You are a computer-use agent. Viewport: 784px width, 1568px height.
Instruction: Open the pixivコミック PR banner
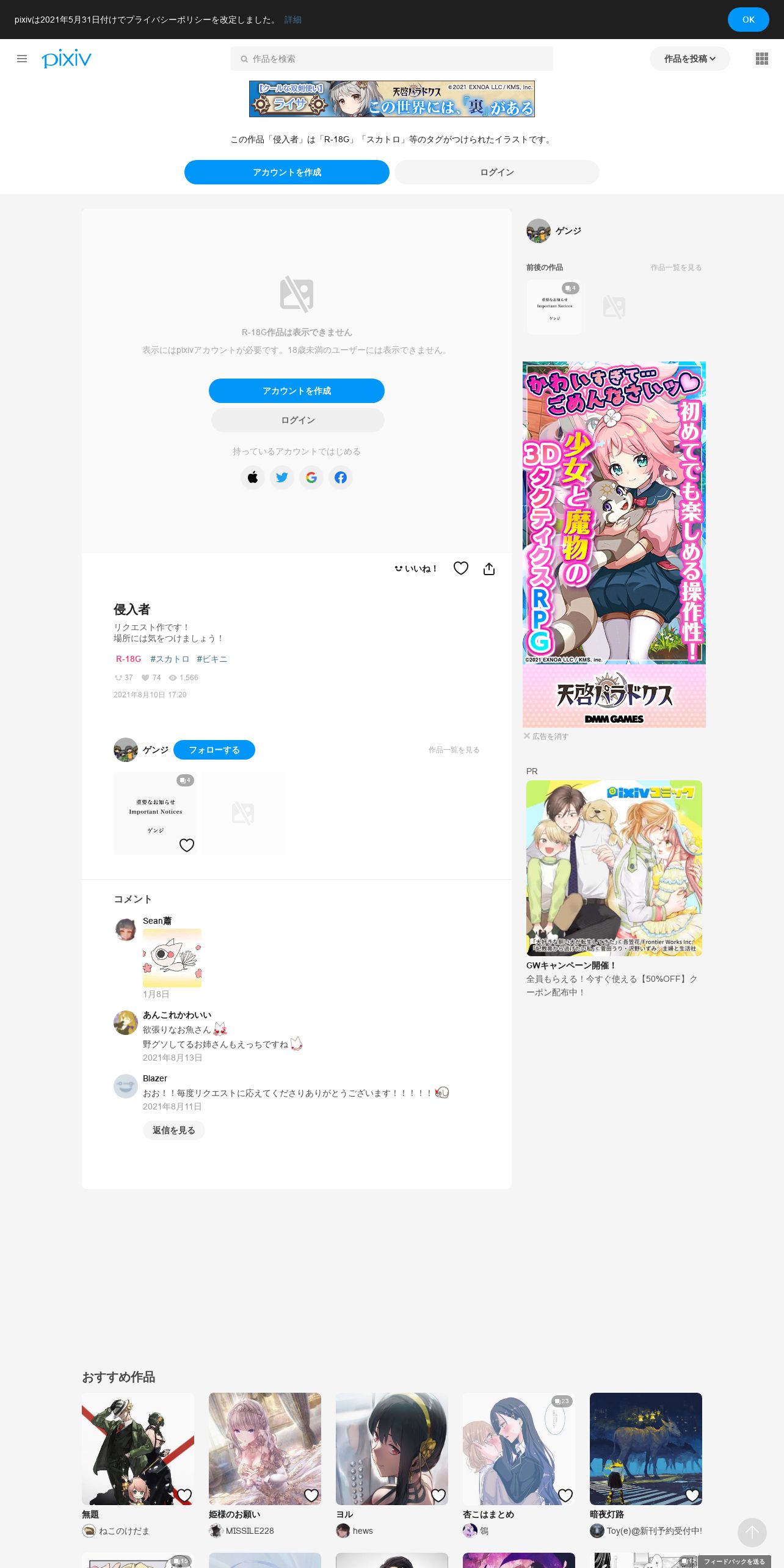pyautogui.click(x=614, y=868)
